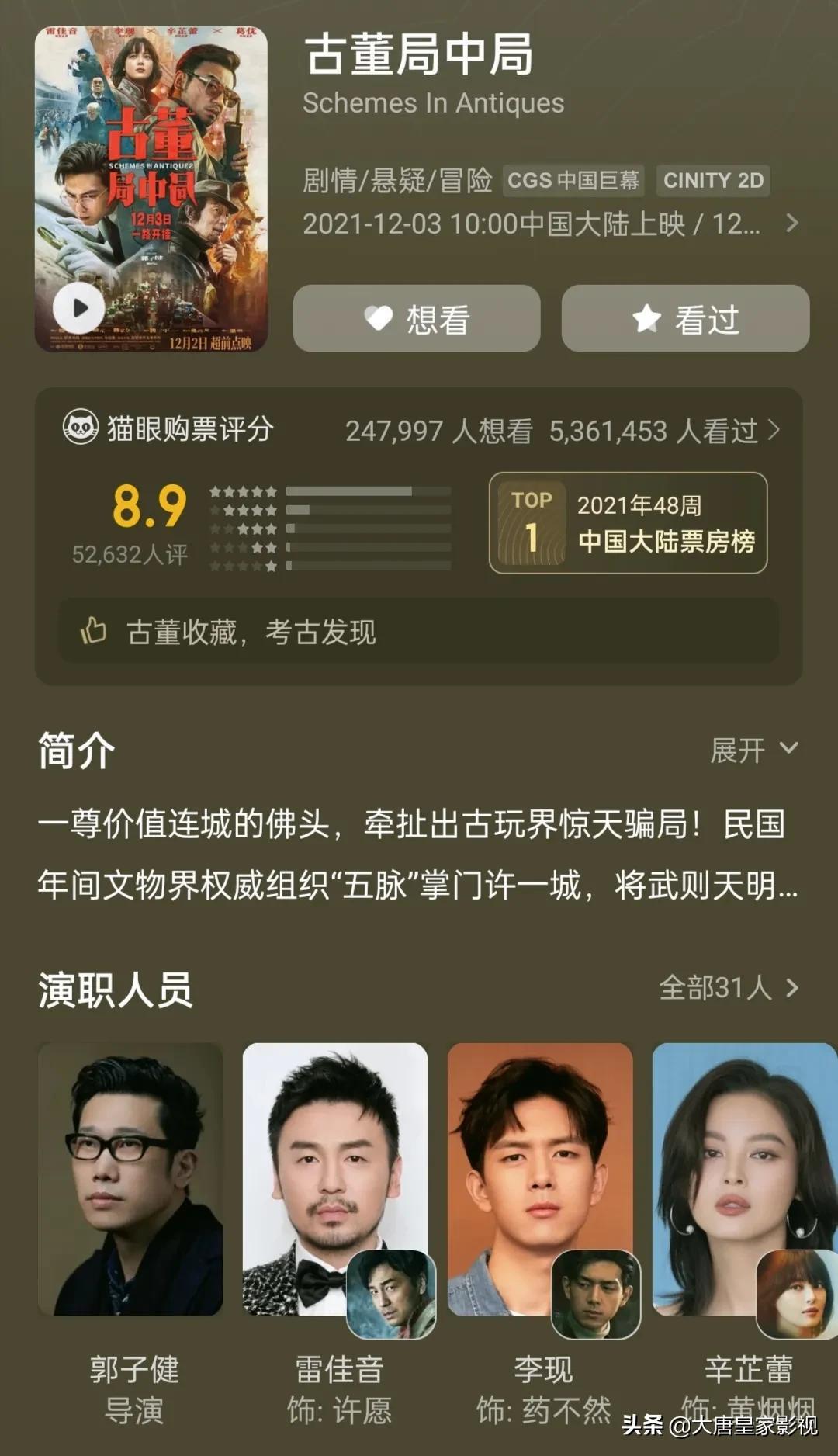Open 人看过 audience rating details
838x1456 pixels.
(665, 431)
